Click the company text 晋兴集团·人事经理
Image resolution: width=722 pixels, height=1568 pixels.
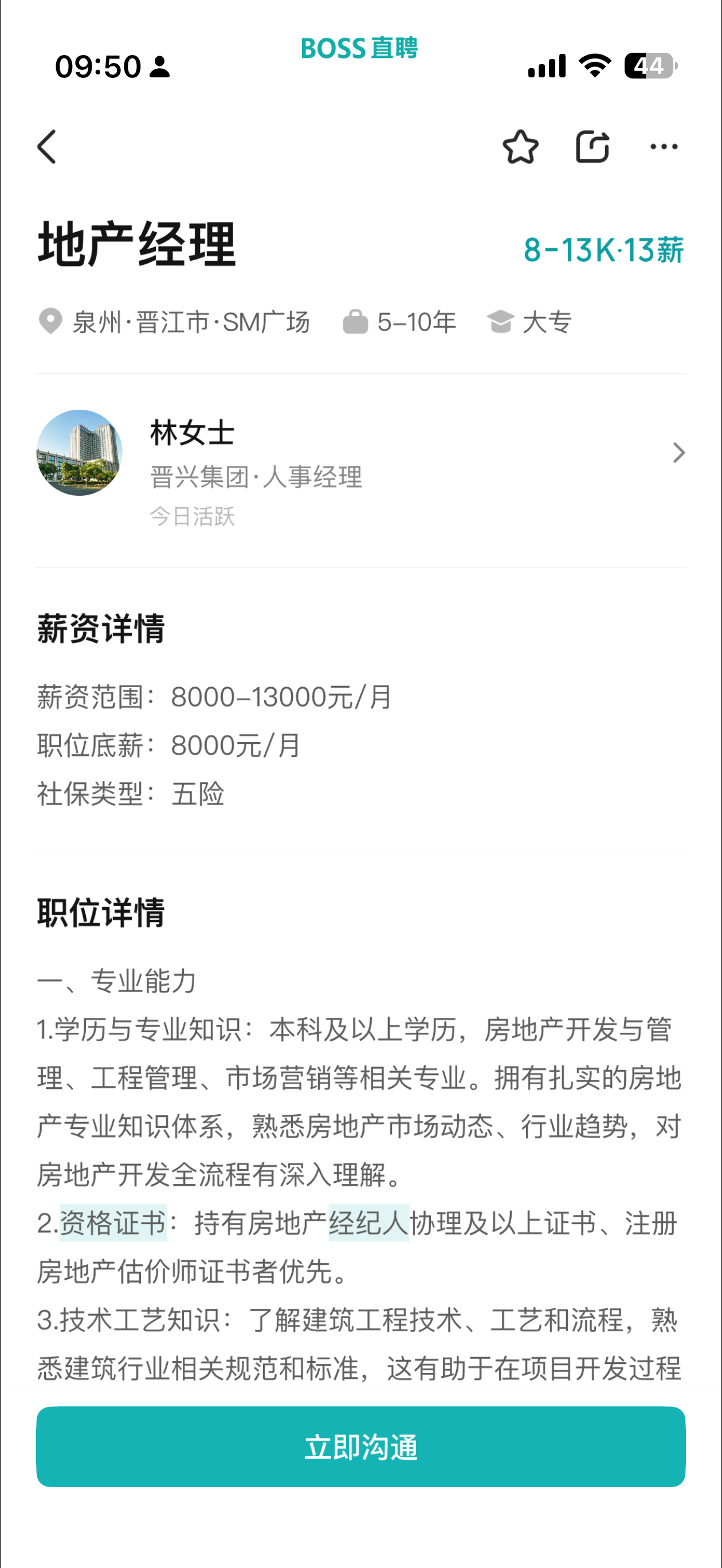tap(256, 478)
